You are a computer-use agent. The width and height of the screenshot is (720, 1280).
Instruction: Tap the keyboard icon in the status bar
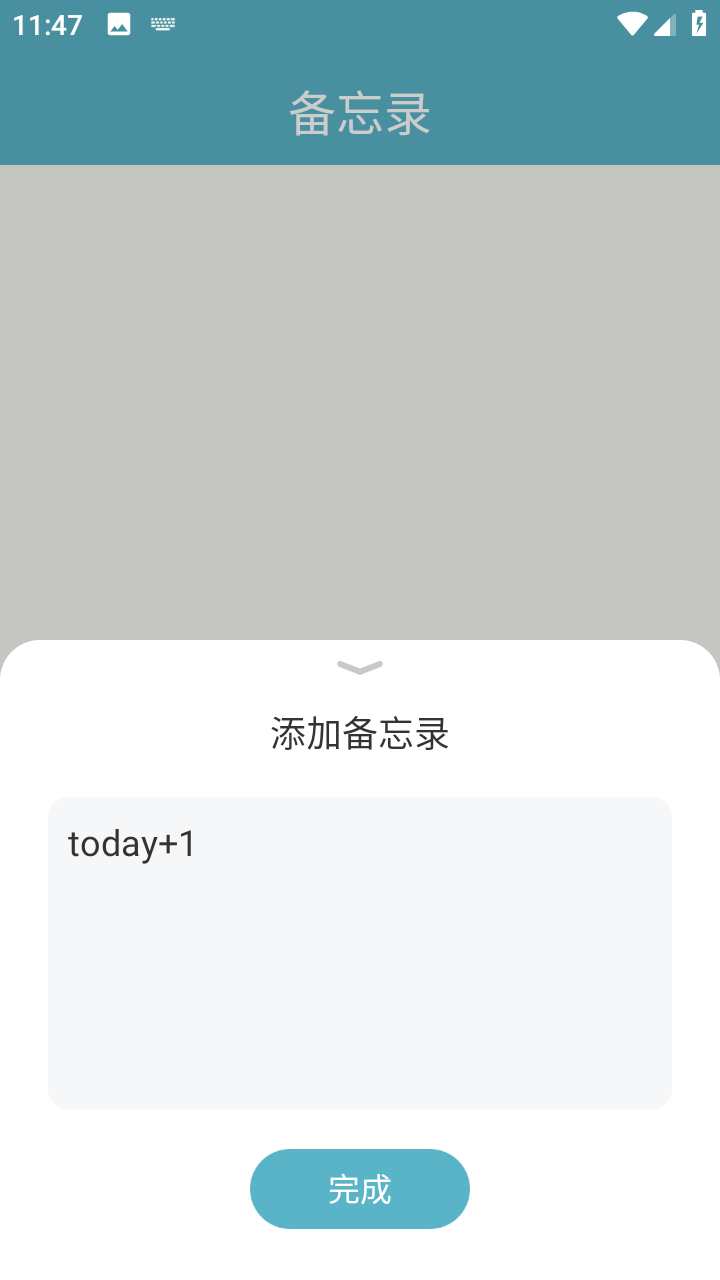(x=163, y=23)
